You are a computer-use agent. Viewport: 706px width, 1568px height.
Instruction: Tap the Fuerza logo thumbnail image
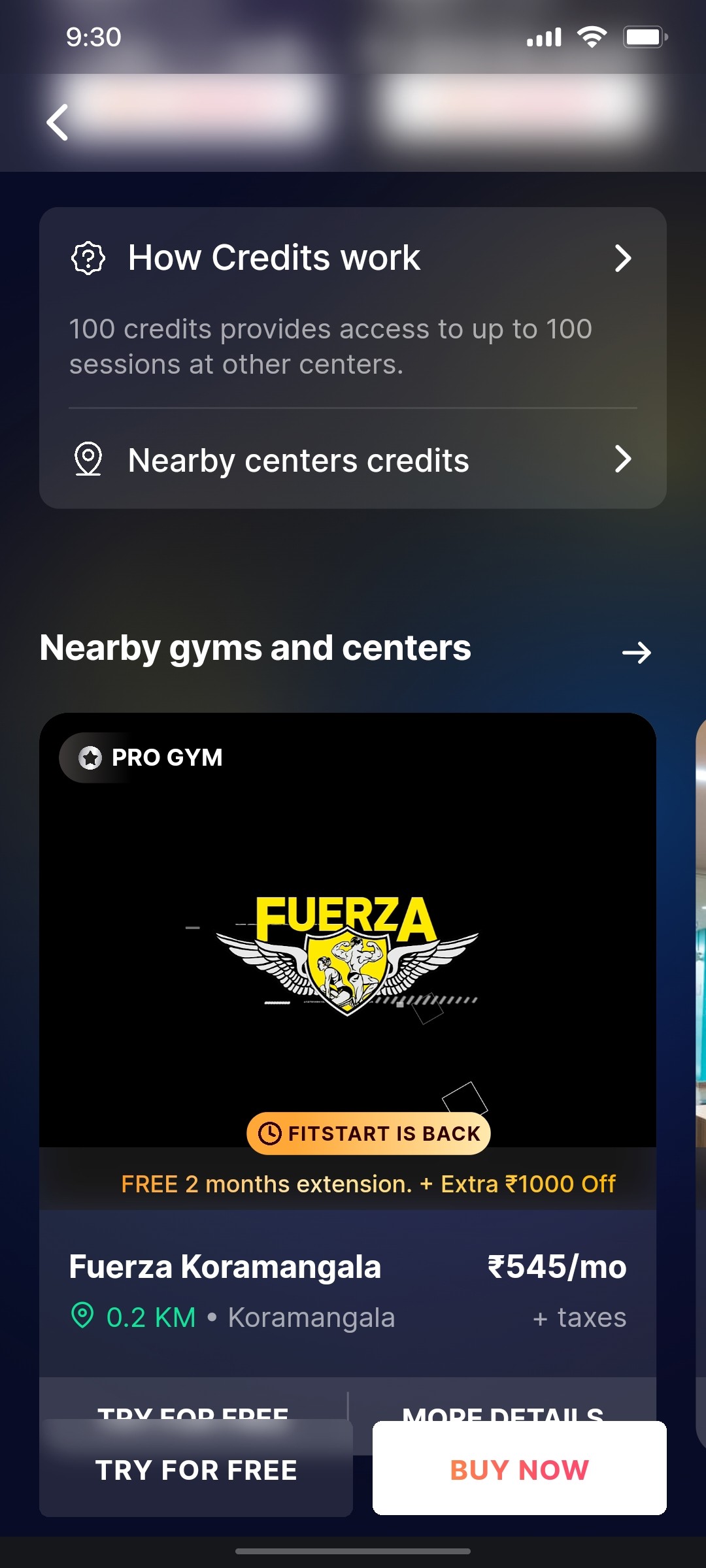click(x=346, y=947)
